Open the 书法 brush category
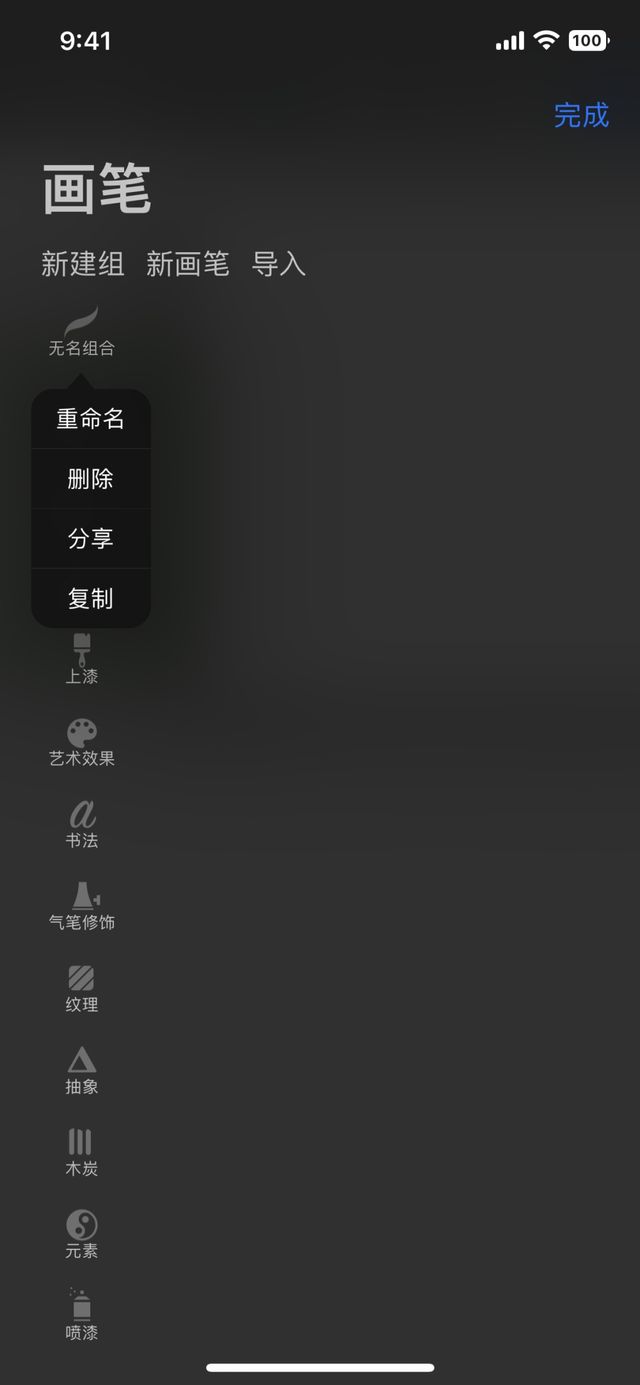 [82, 825]
